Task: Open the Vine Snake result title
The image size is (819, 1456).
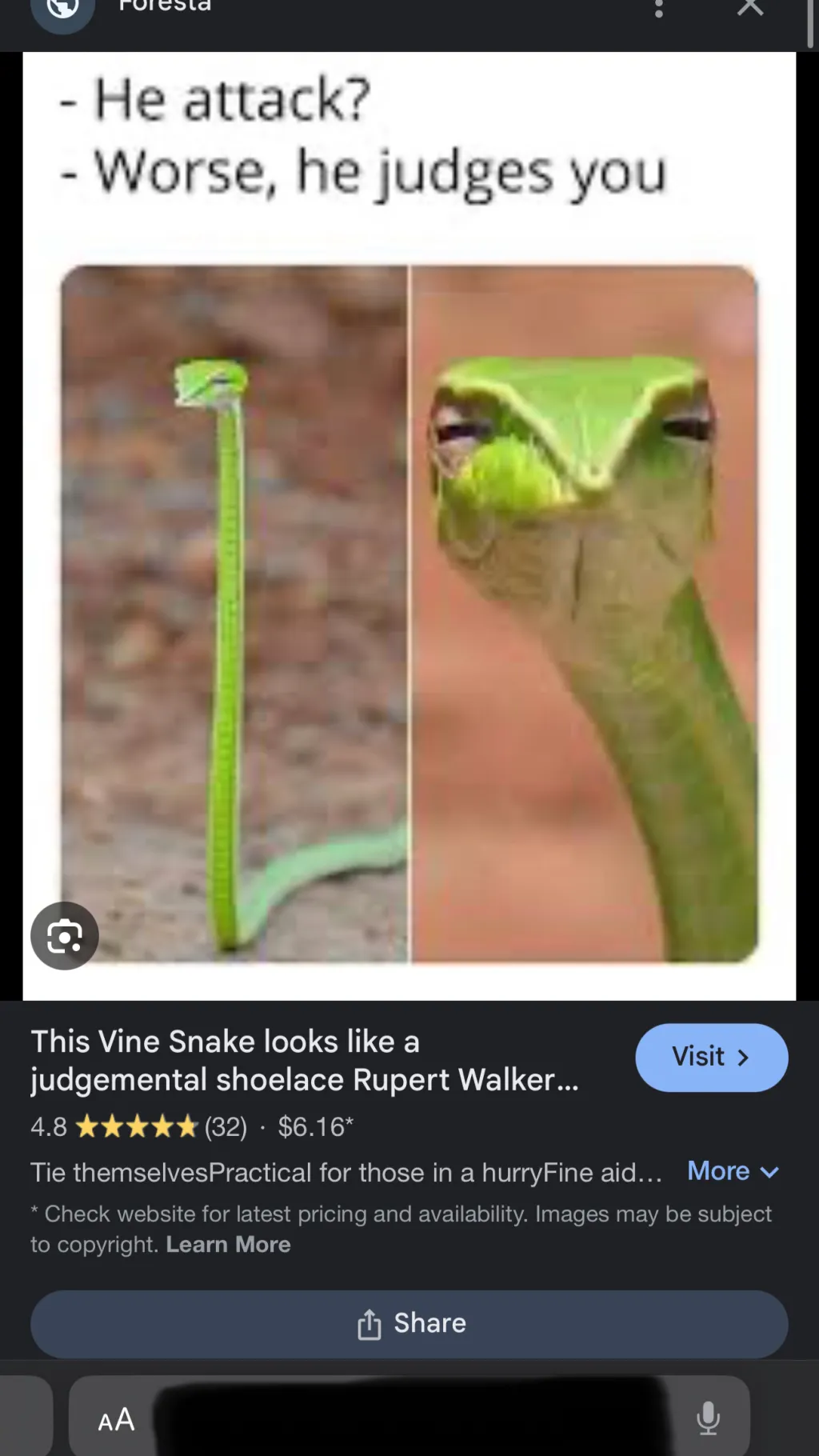Action: [304, 1061]
